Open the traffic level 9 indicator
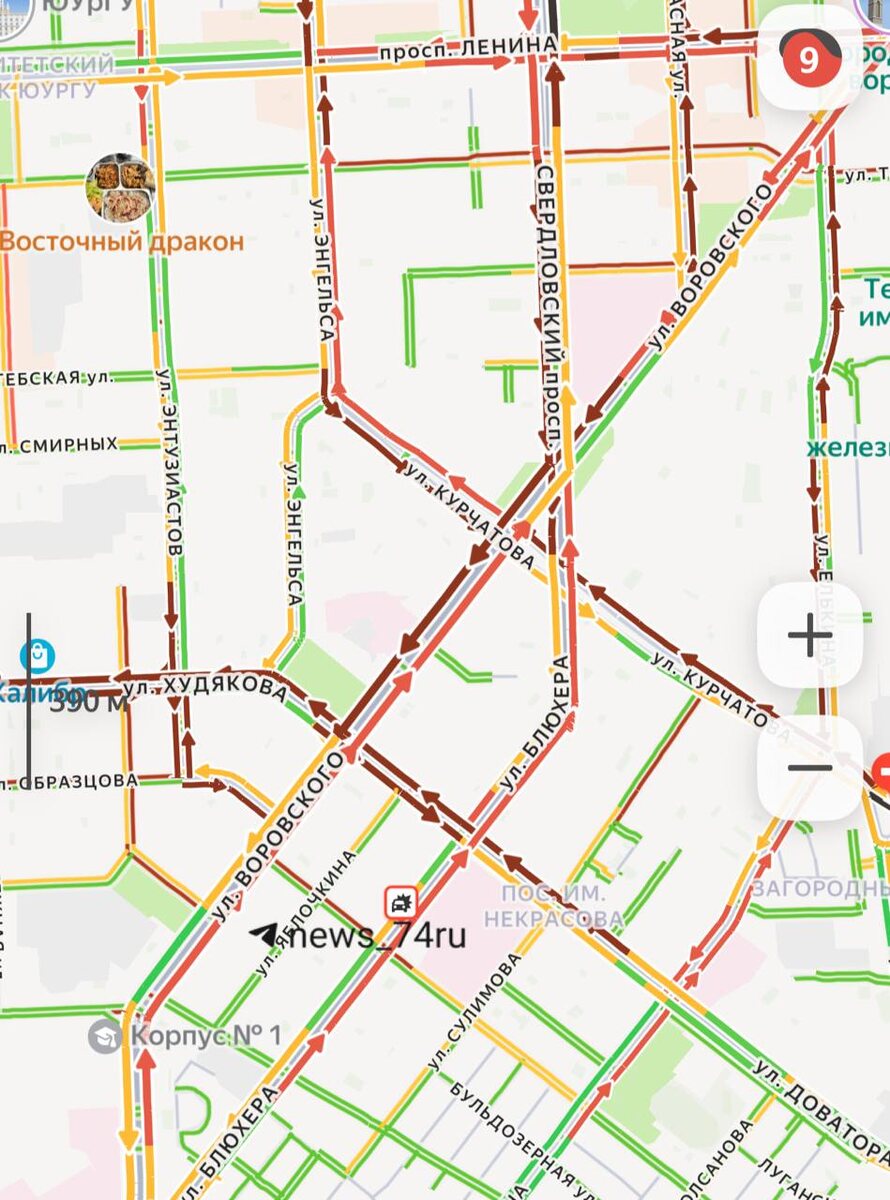 click(x=809, y=58)
